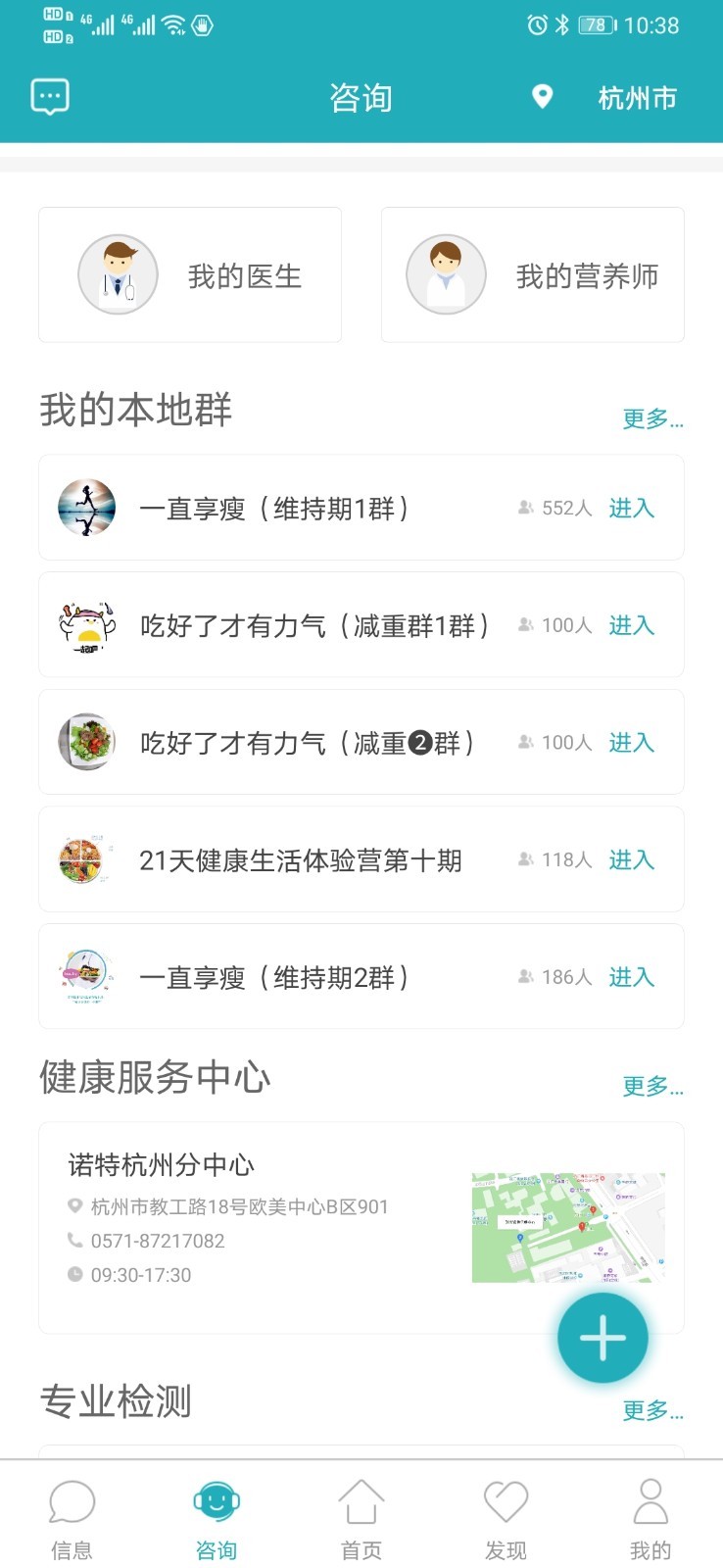Expand 更多 next to 专业检测

tap(652, 1411)
